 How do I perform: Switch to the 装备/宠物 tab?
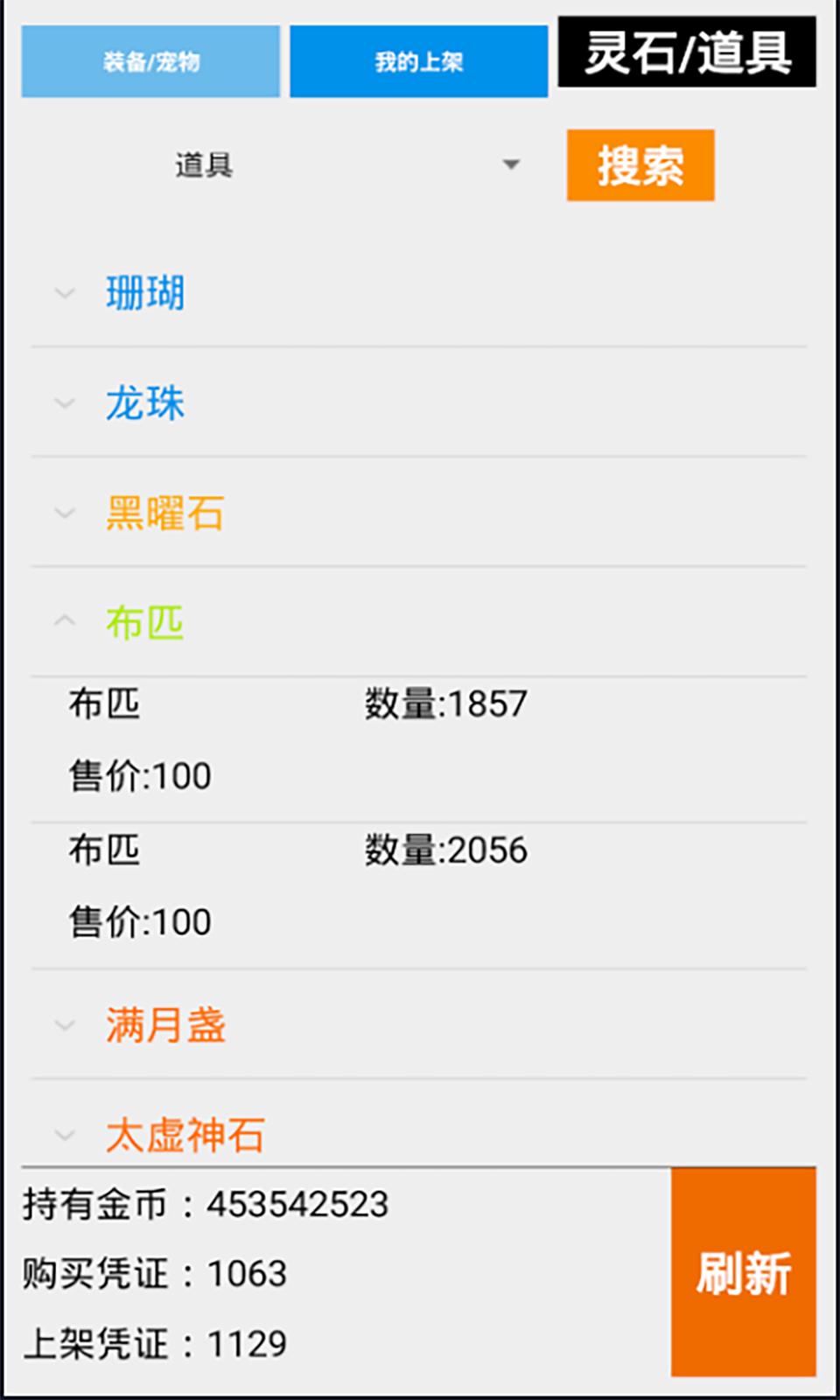click(x=150, y=61)
